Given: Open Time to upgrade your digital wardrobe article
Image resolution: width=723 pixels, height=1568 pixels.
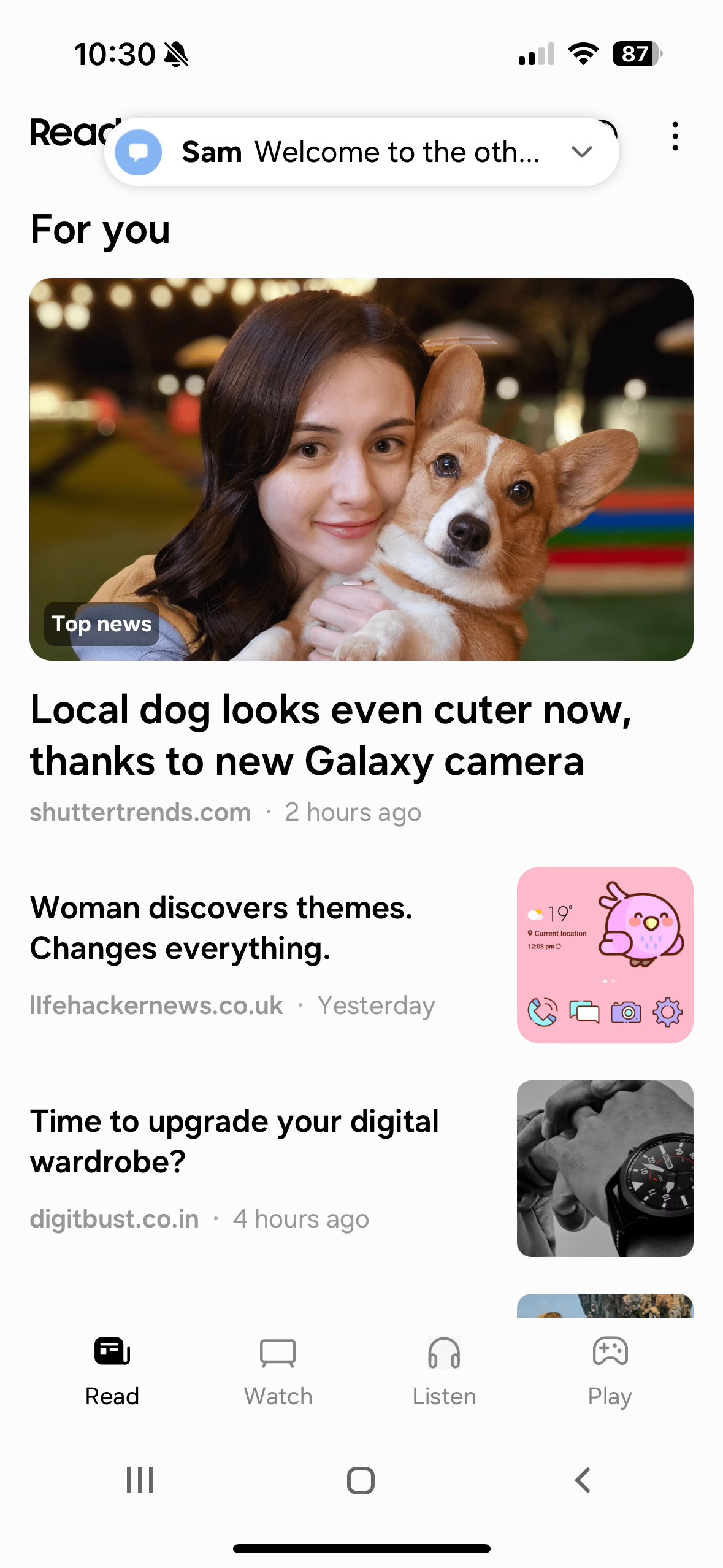Looking at the screenshot, I should 234,1141.
